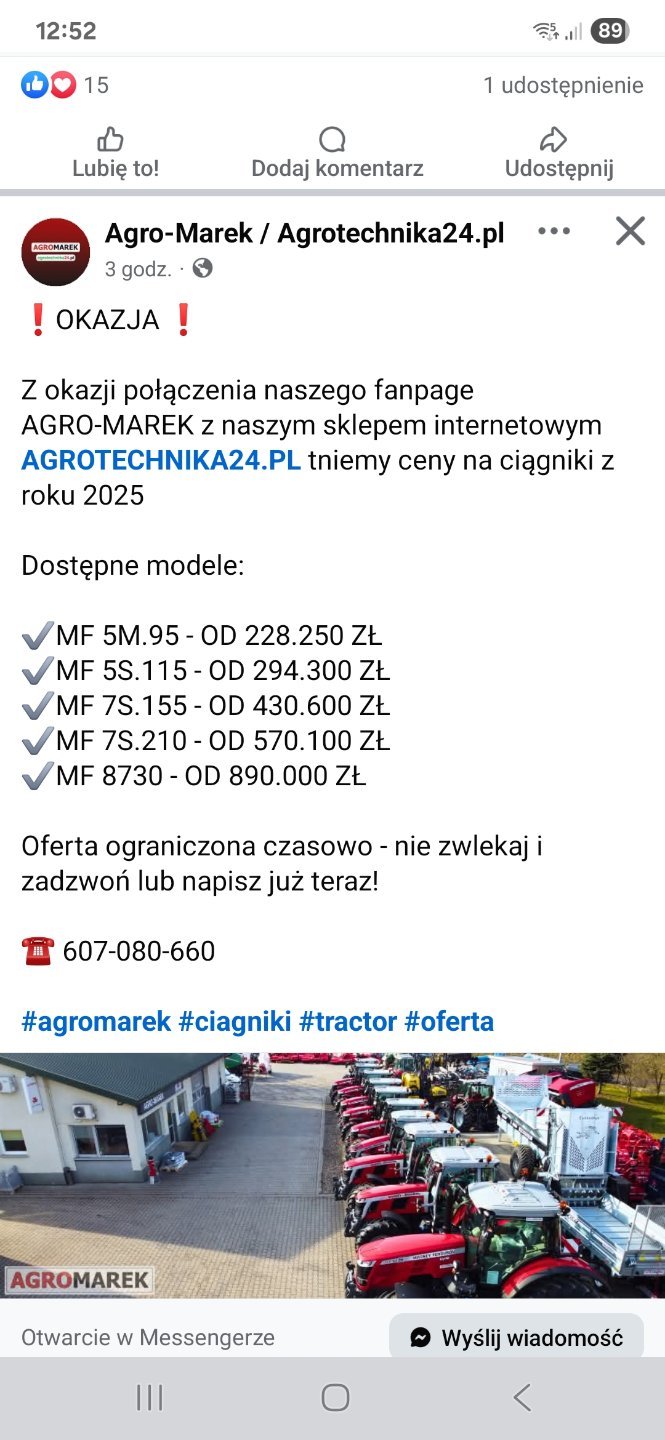Open the AGROTECHNIKA24.PL link

tap(161, 461)
